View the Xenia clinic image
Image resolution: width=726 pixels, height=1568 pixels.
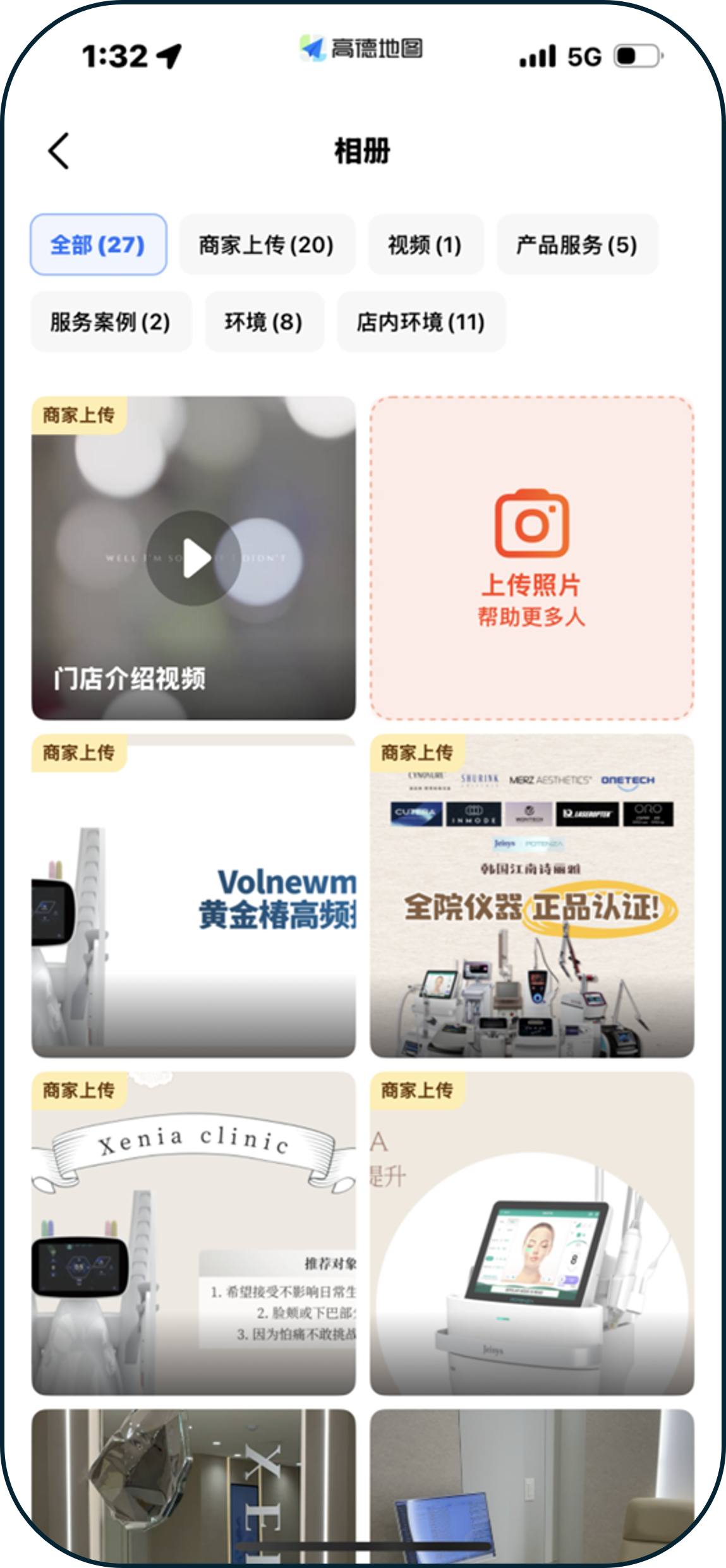193,1233
